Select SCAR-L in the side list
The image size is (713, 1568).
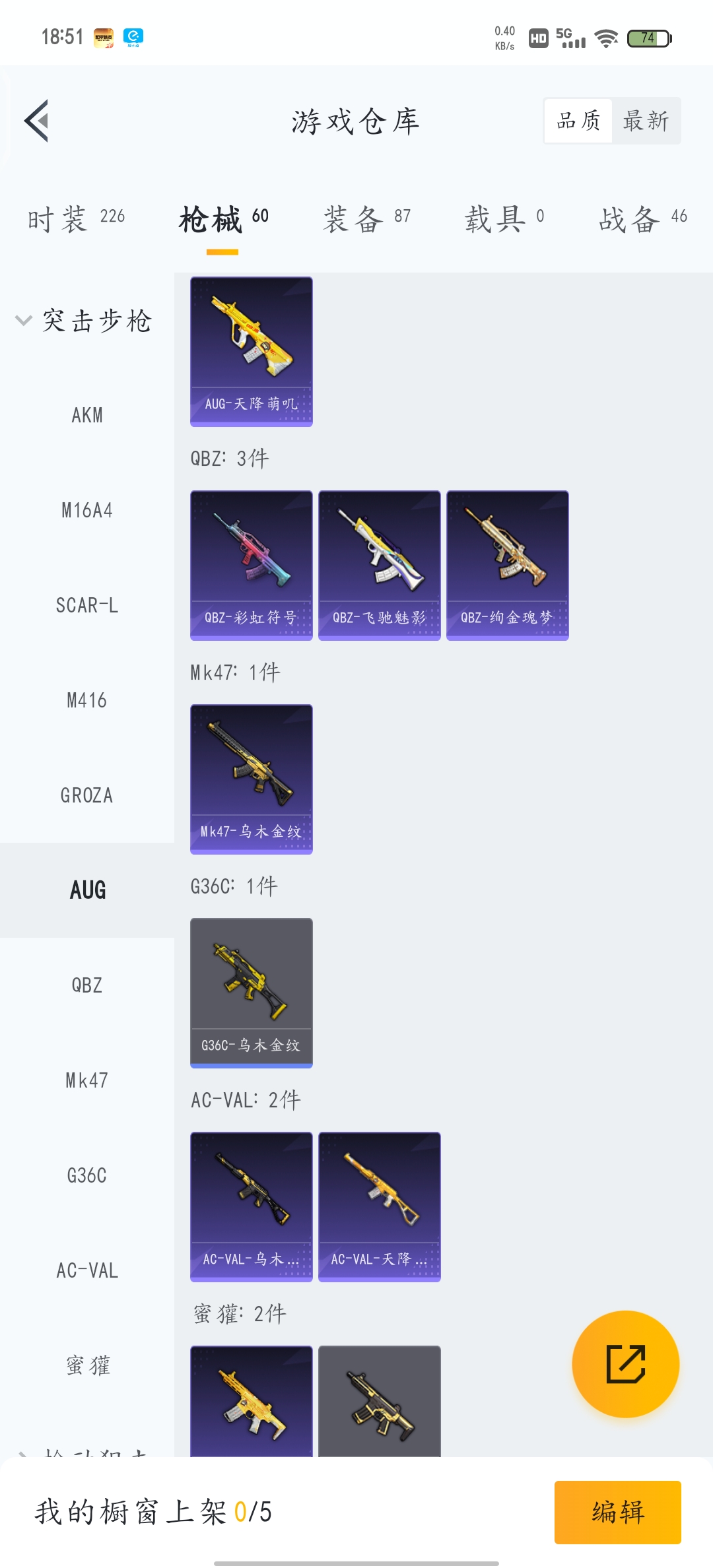[x=87, y=605]
